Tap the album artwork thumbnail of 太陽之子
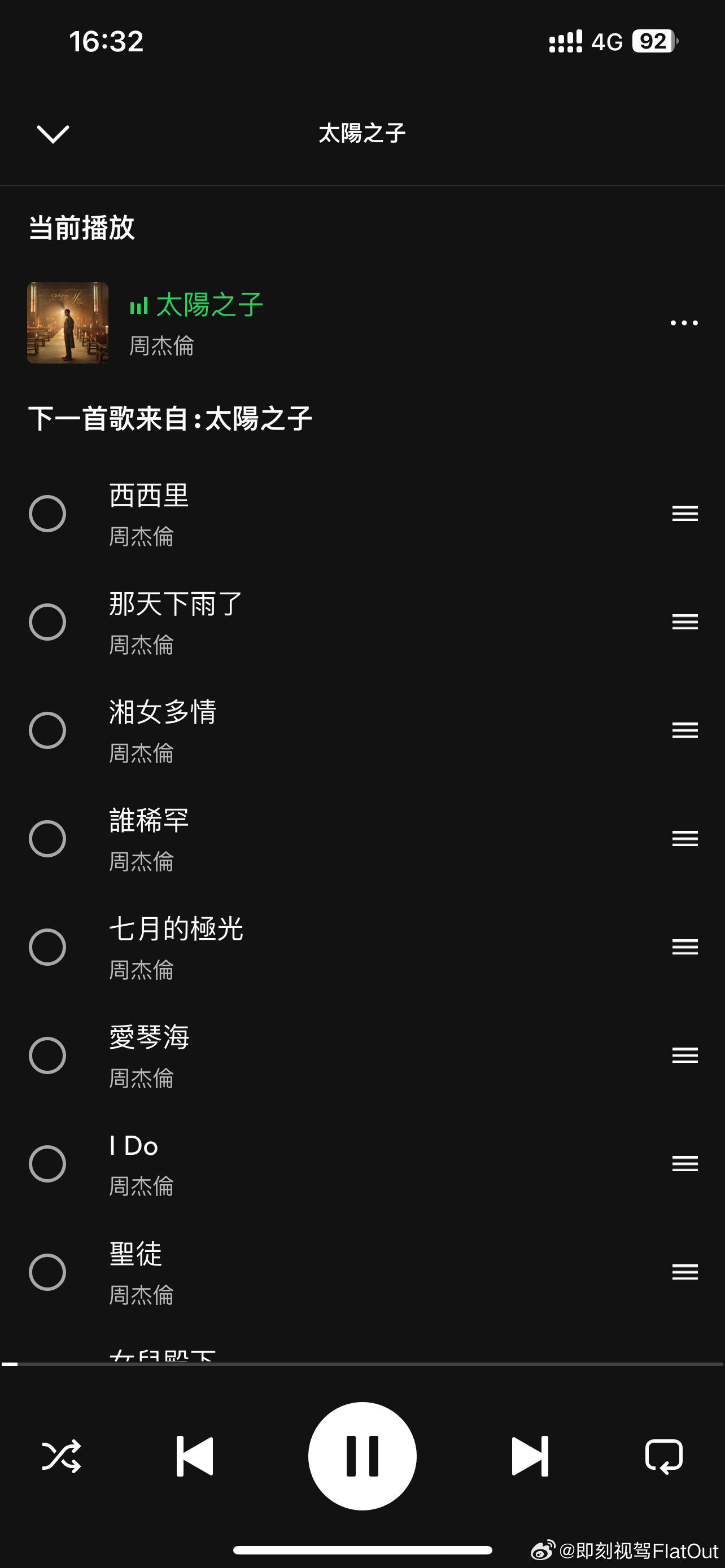The width and height of the screenshot is (725, 1568). click(x=67, y=323)
